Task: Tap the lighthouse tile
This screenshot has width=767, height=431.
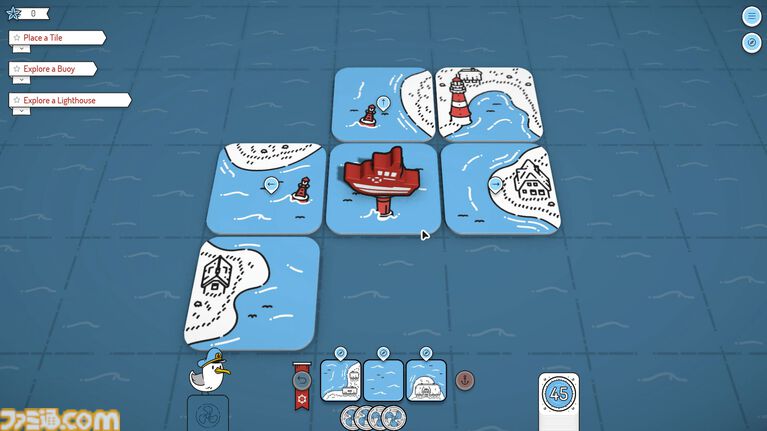Action: point(489,101)
